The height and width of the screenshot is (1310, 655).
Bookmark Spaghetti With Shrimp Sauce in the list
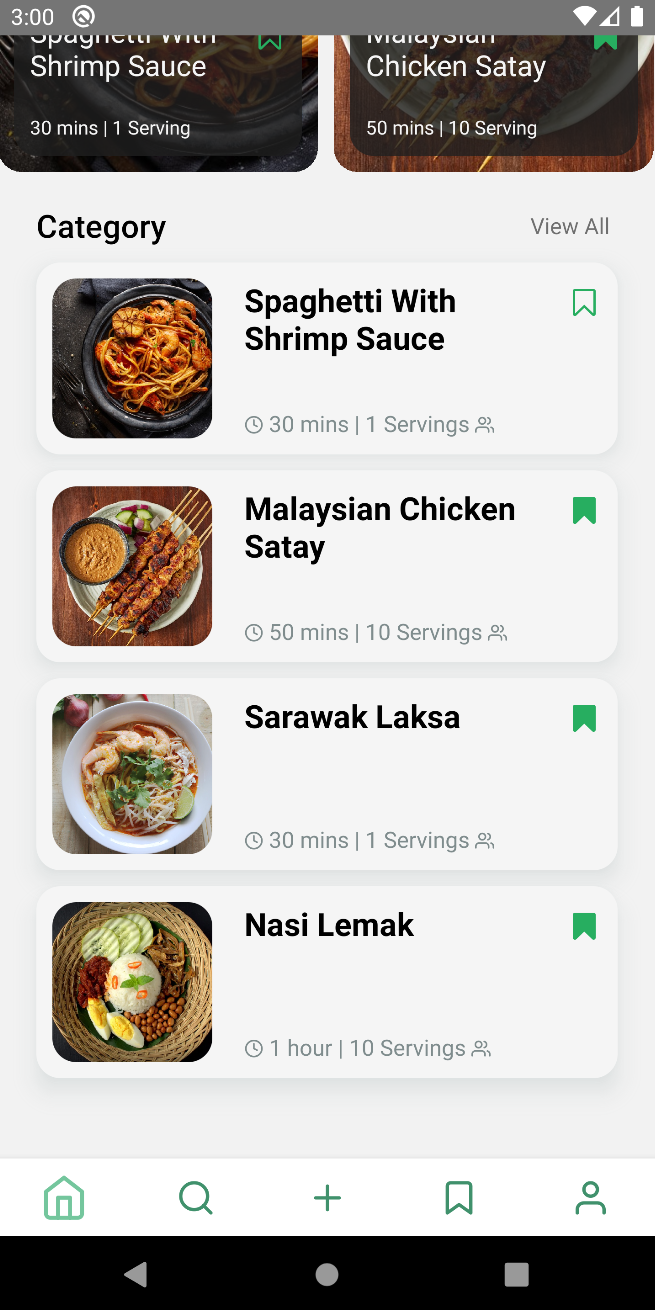click(584, 303)
